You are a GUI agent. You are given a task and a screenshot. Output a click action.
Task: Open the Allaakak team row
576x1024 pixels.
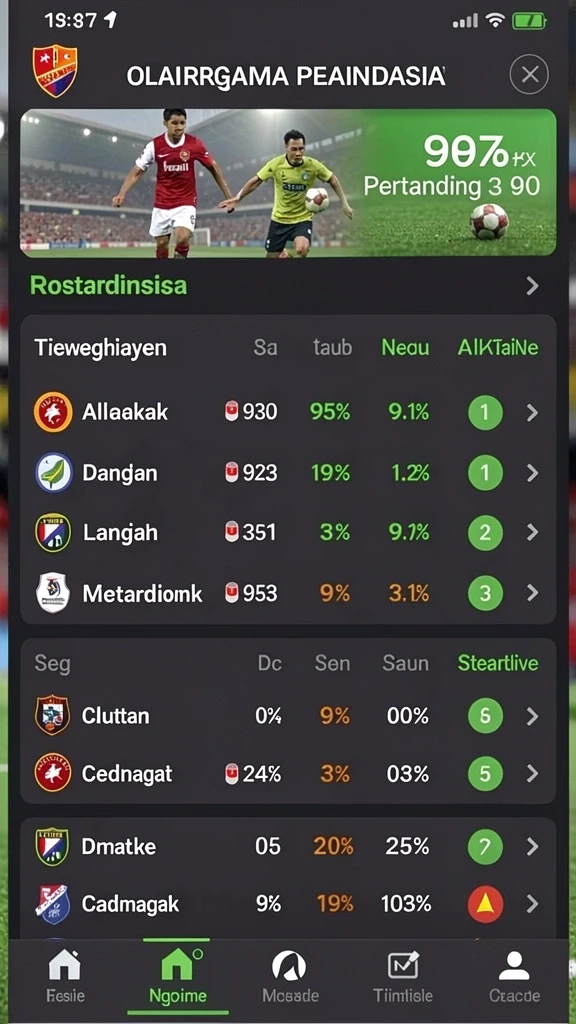[x=288, y=412]
